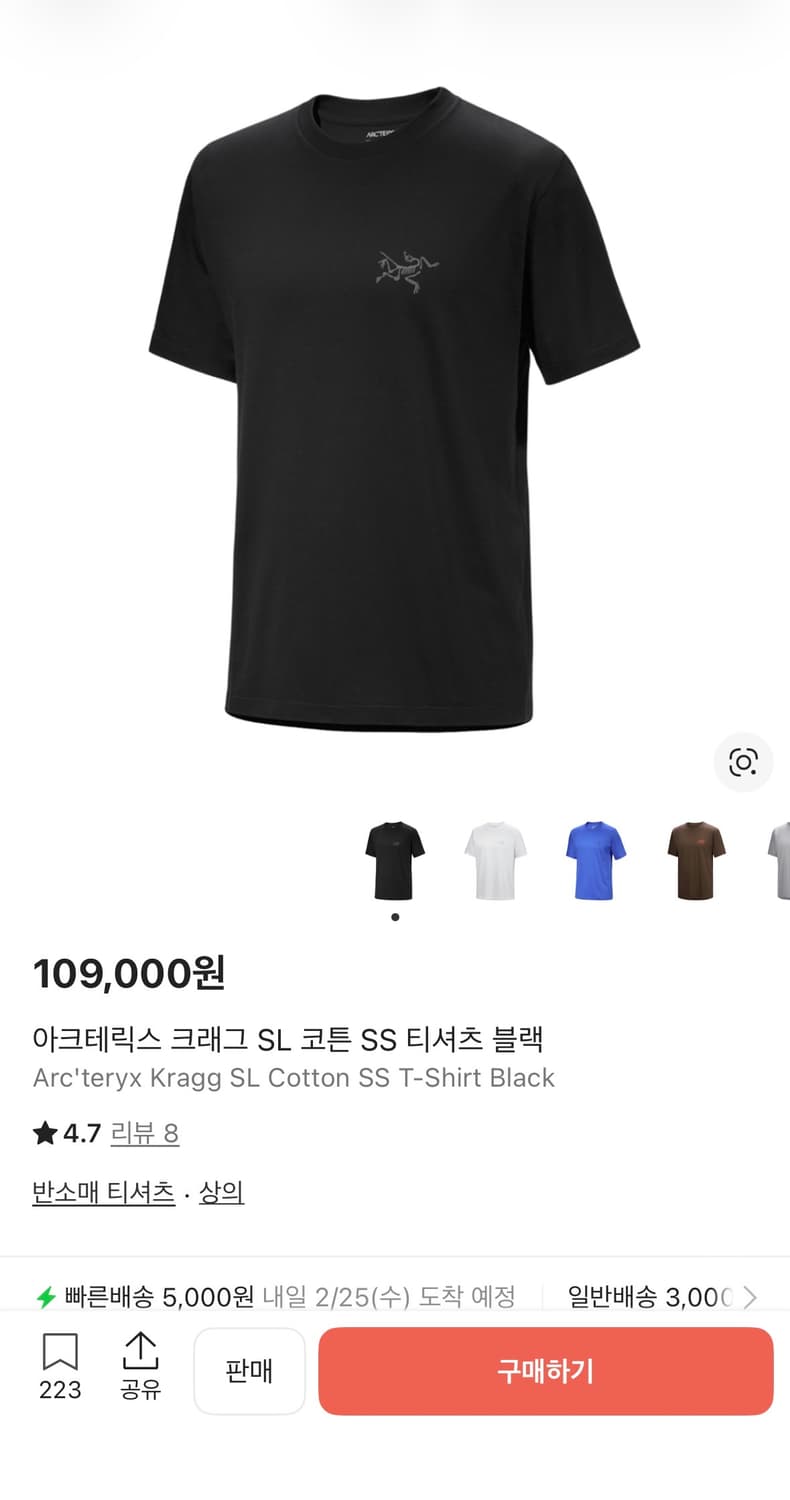Tap the share icon below the product
The height and width of the screenshot is (1500, 790).
140,1358
